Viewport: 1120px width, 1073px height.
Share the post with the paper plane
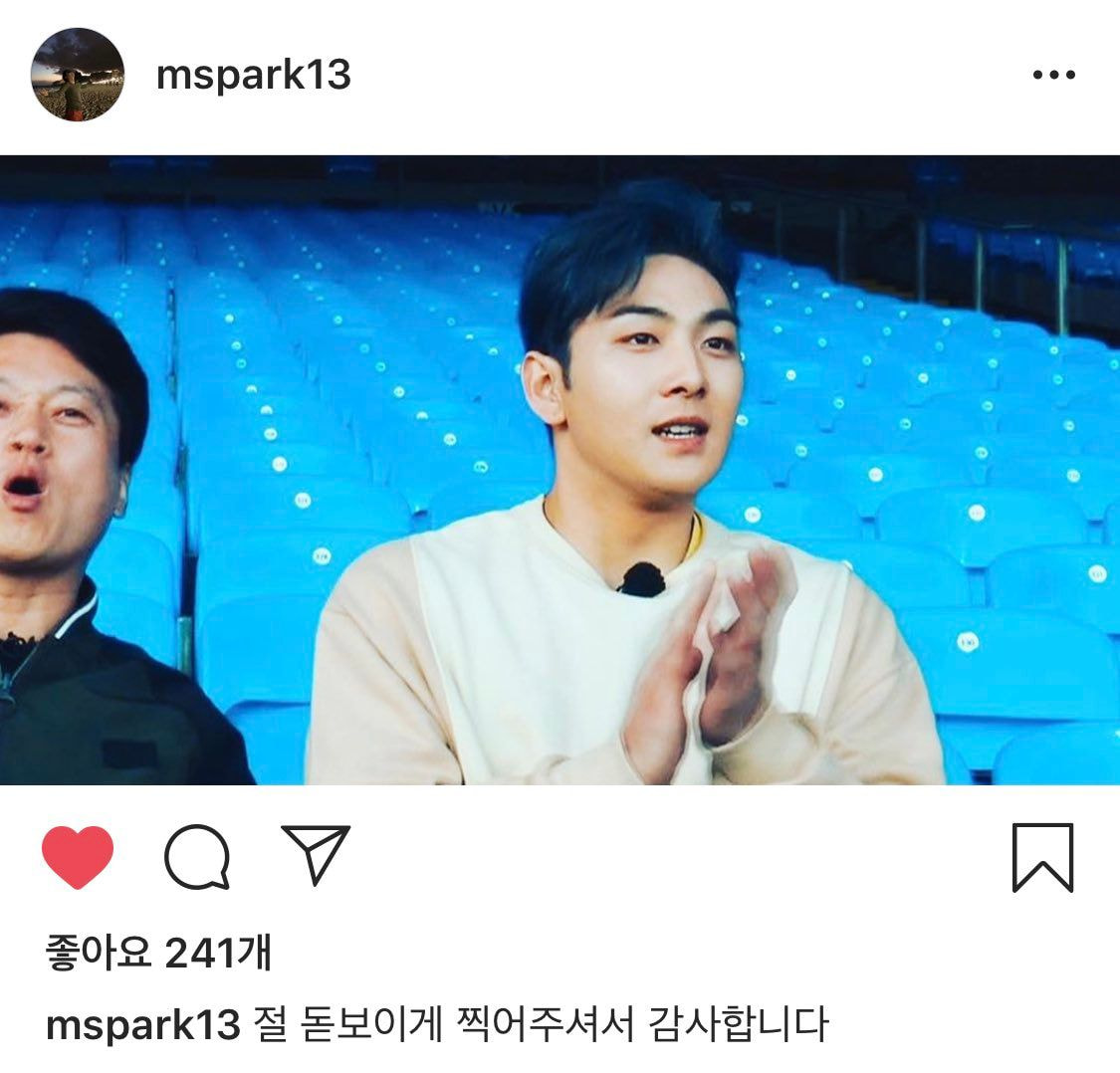pyautogui.click(x=316, y=855)
